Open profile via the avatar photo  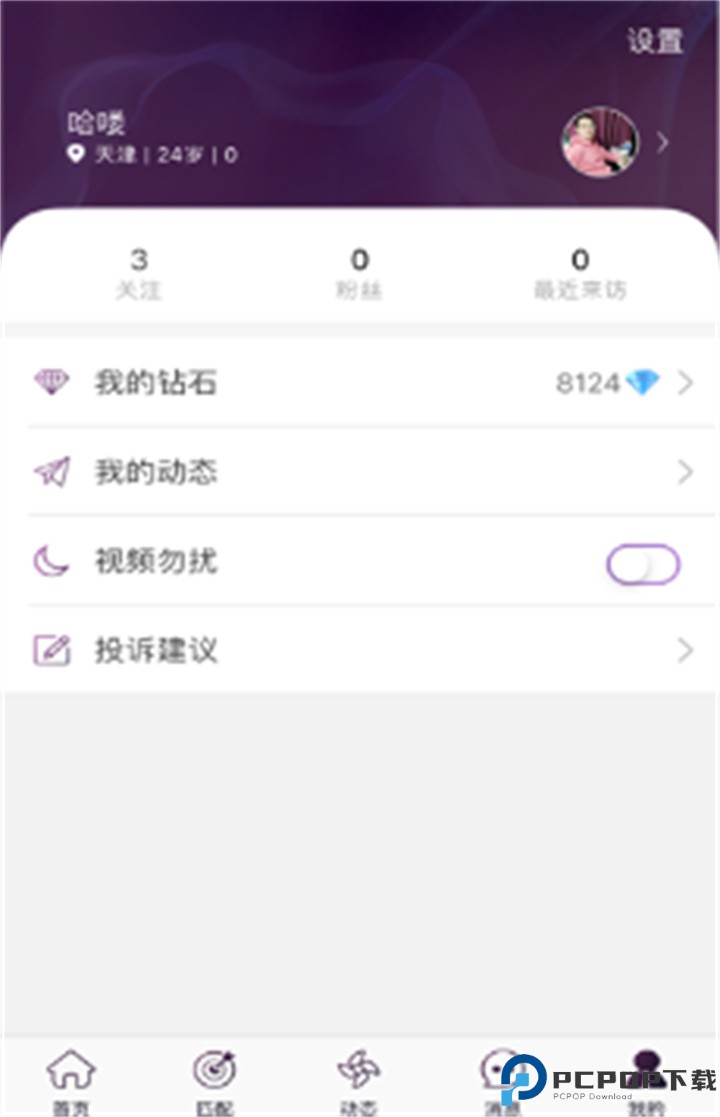(x=600, y=143)
